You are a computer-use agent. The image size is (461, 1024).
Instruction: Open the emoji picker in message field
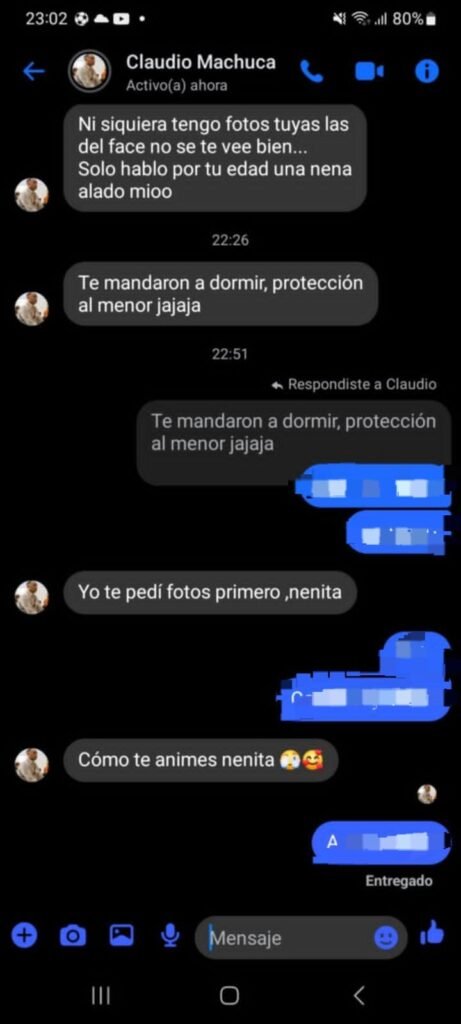coord(386,938)
